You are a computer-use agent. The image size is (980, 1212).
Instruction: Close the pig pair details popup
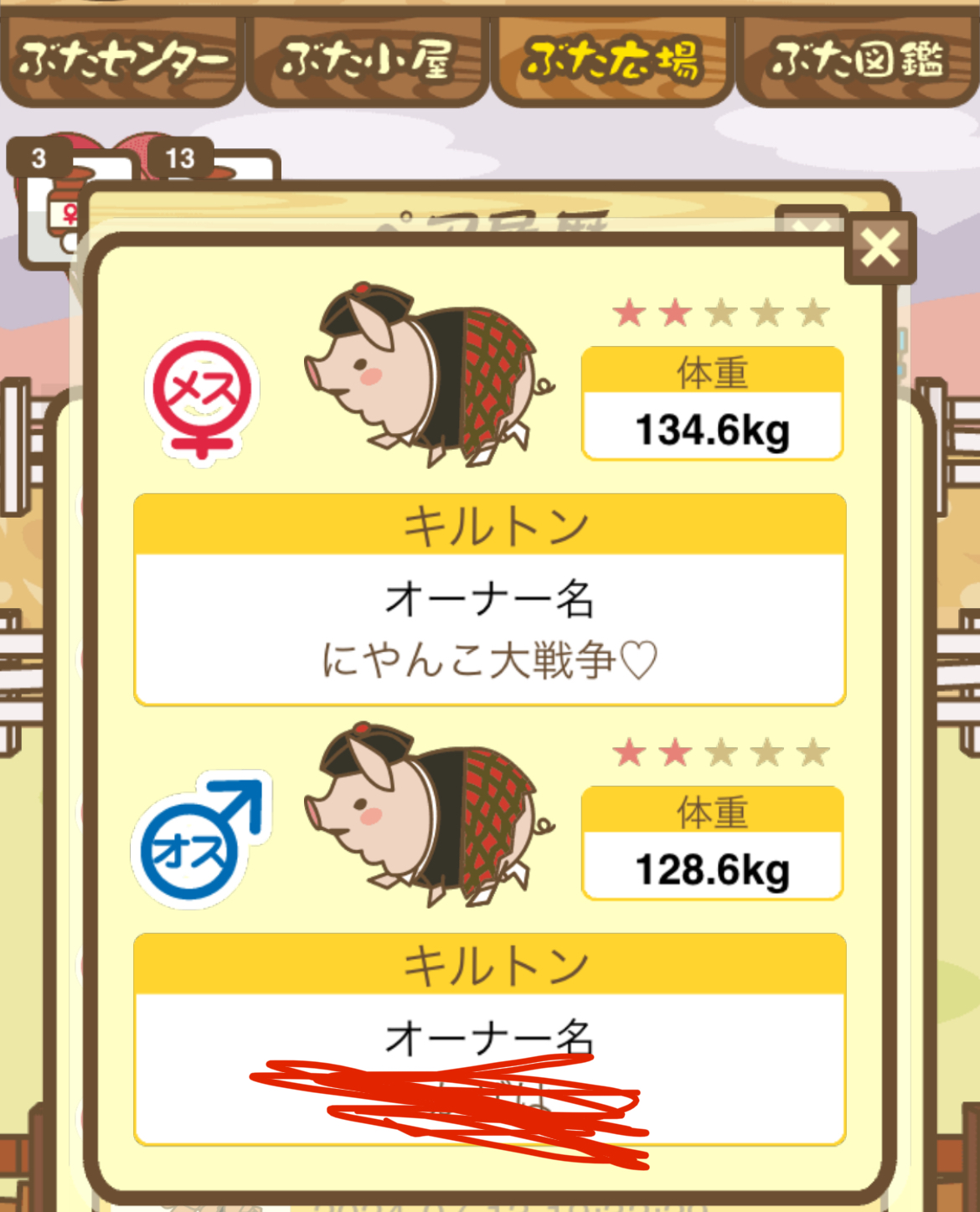(879, 249)
